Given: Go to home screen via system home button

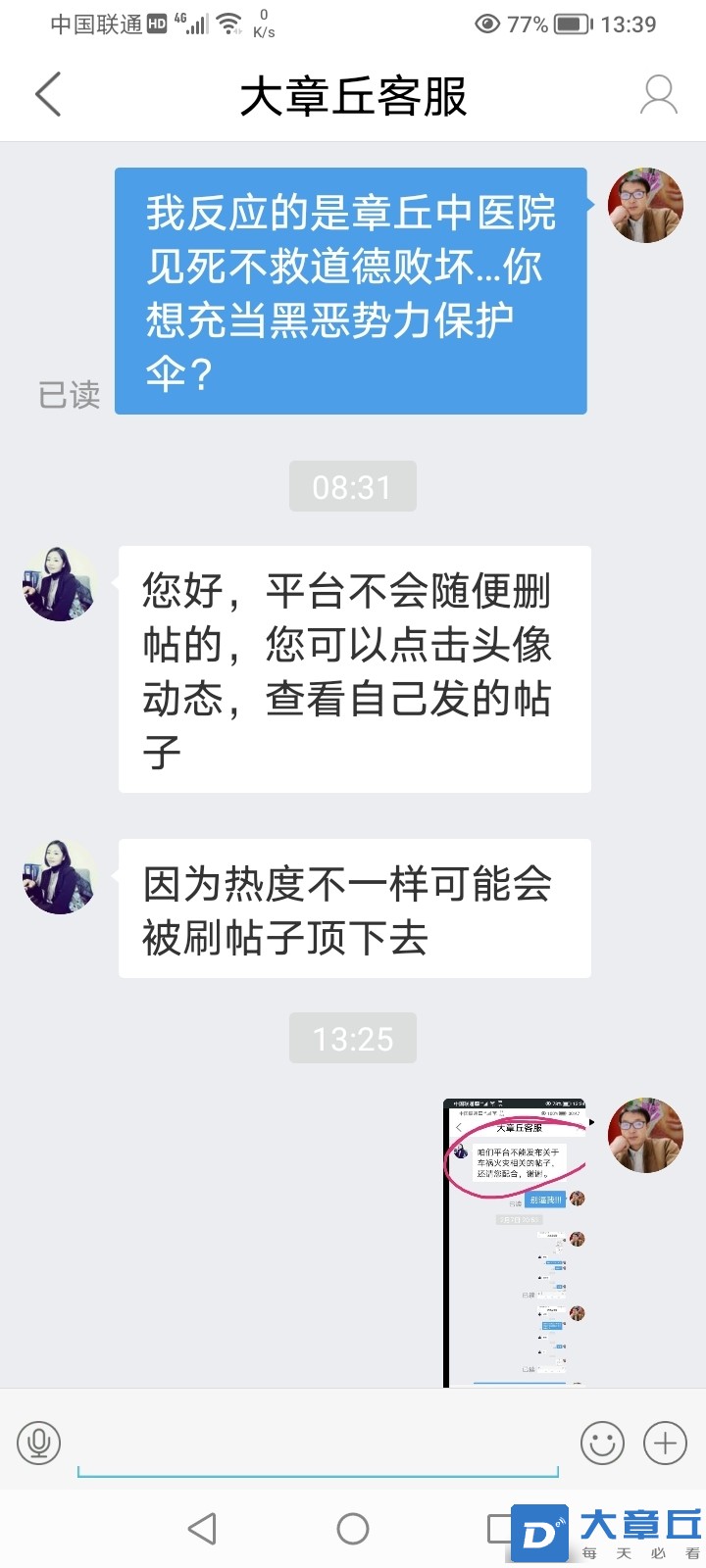Looking at the screenshot, I should tap(353, 1529).
